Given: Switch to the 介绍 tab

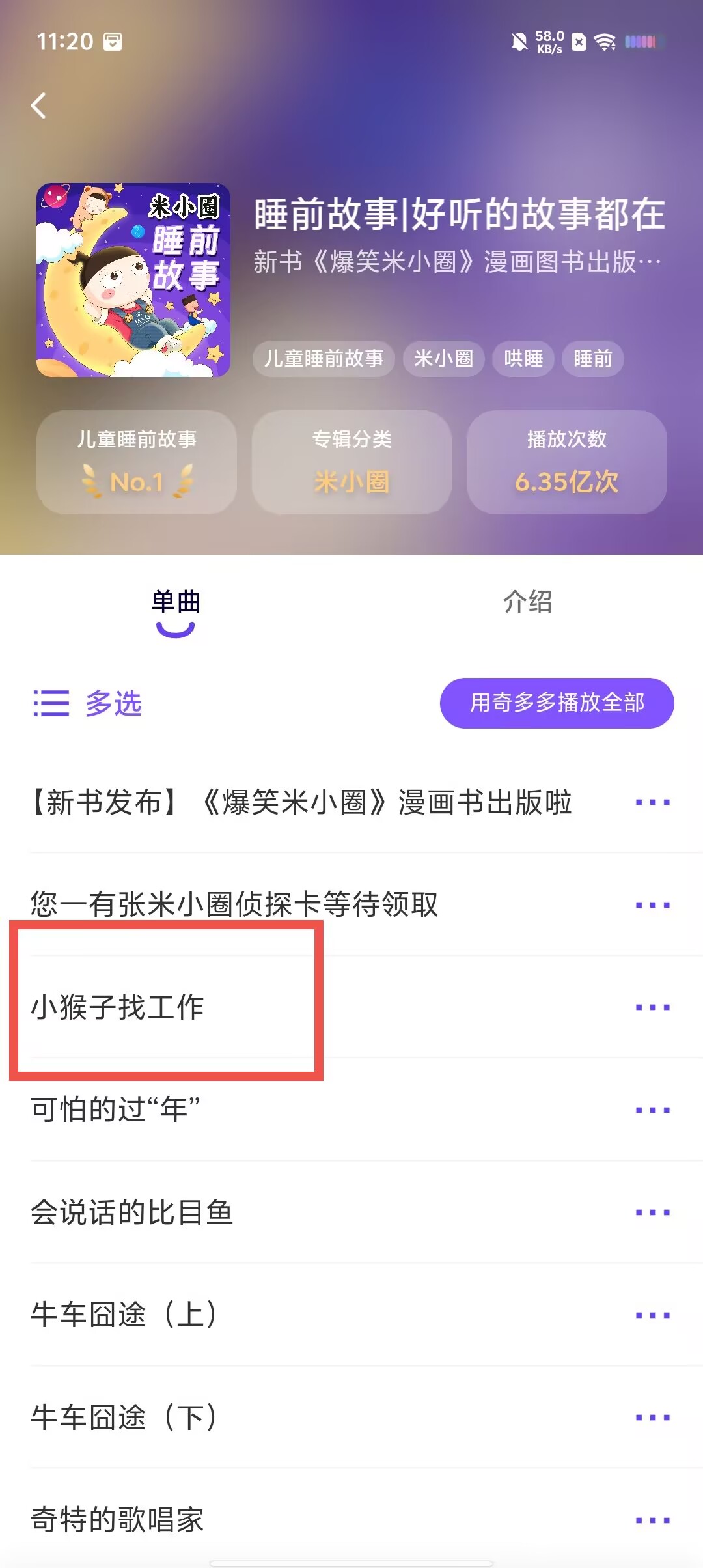Looking at the screenshot, I should click(527, 602).
